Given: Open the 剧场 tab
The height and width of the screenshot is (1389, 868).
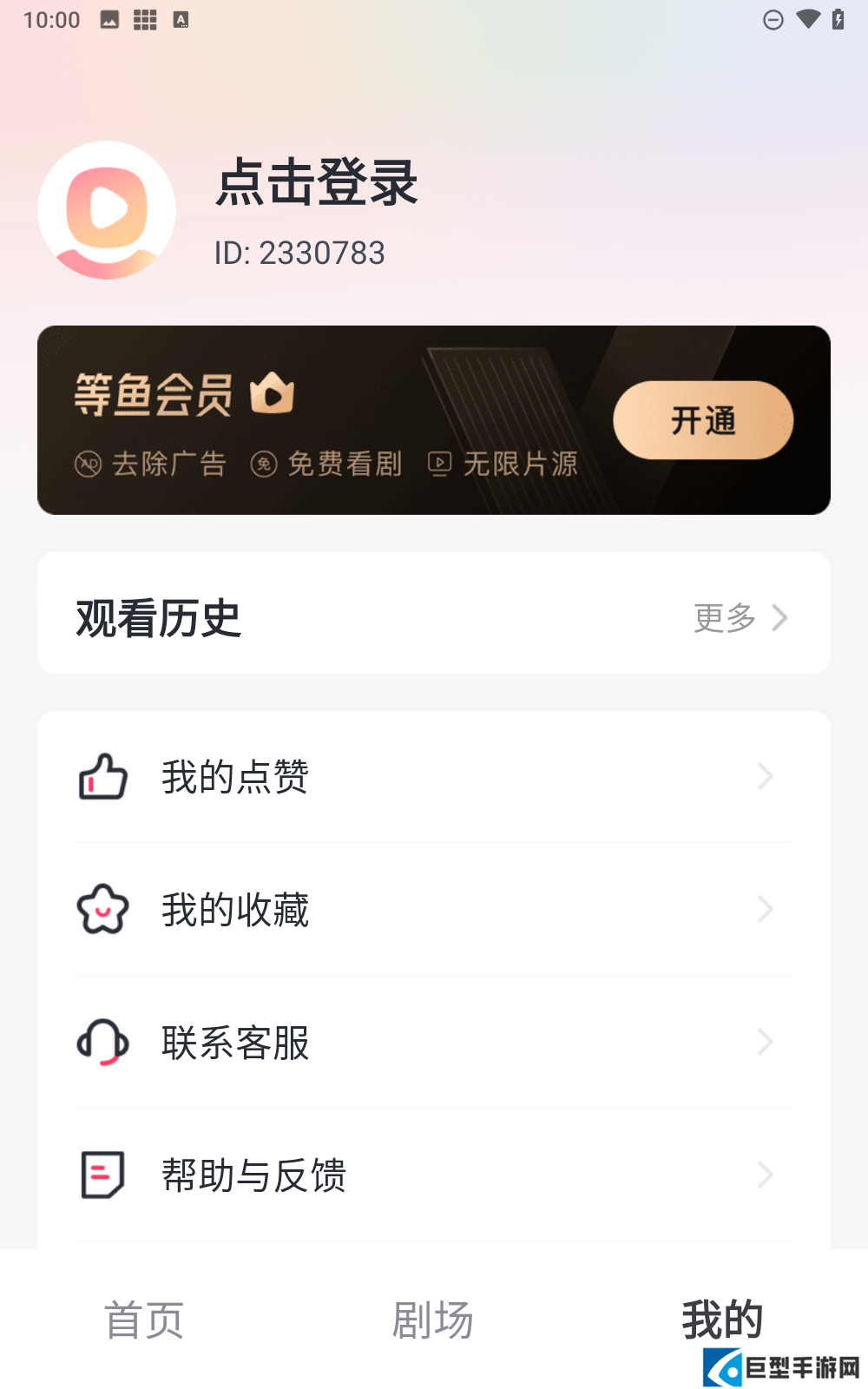Looking at the screenshot, I should [x=433, y=1320].
